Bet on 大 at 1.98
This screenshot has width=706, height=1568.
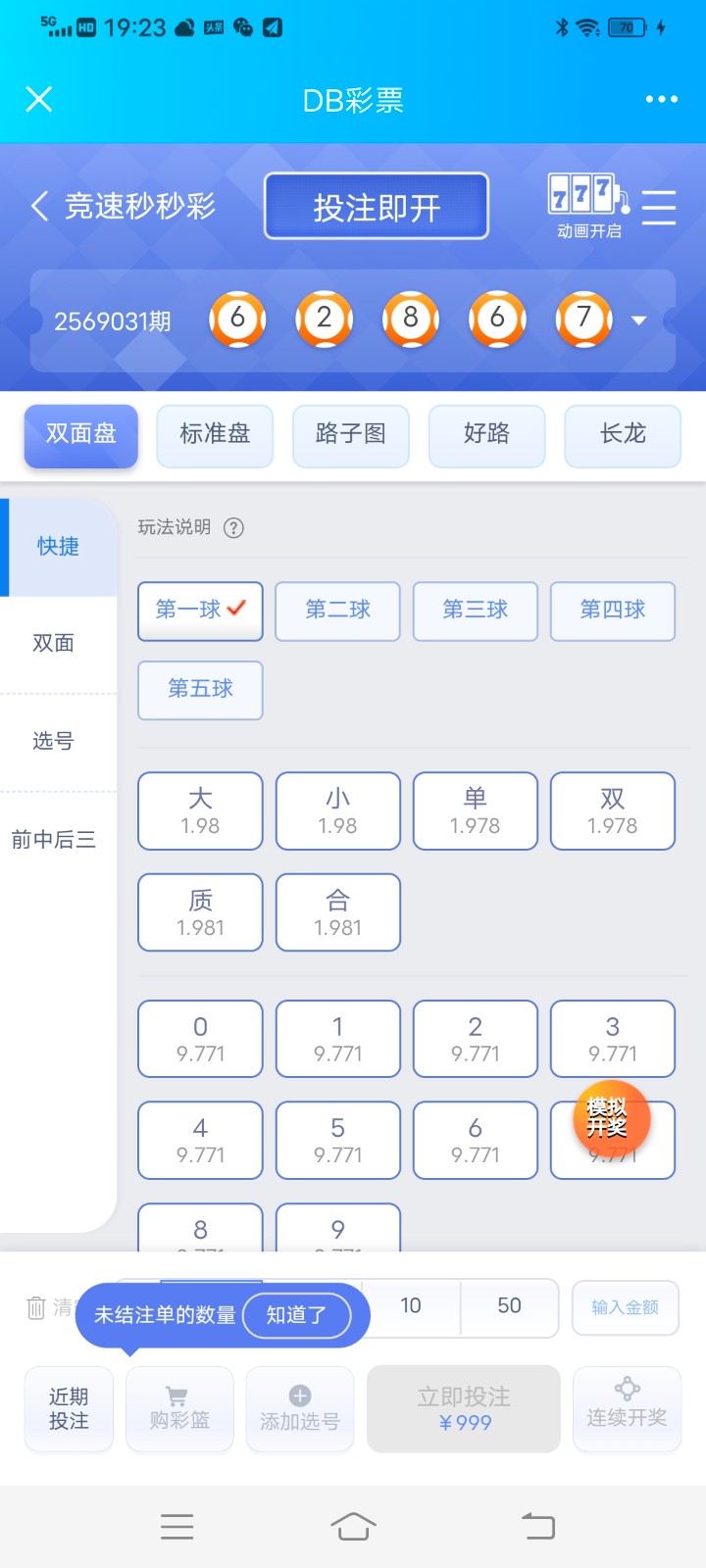200,810
